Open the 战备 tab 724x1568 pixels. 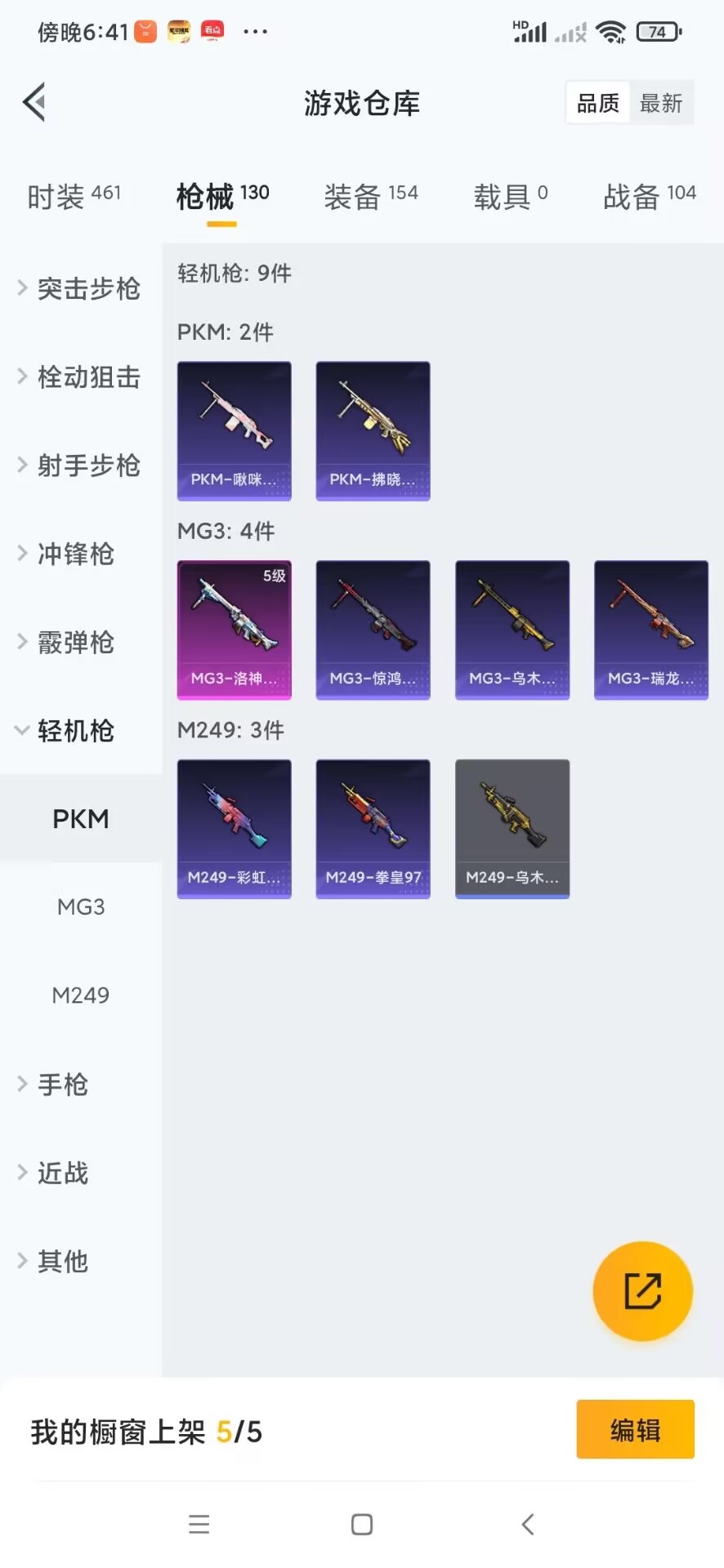click(x=649, y=196)
